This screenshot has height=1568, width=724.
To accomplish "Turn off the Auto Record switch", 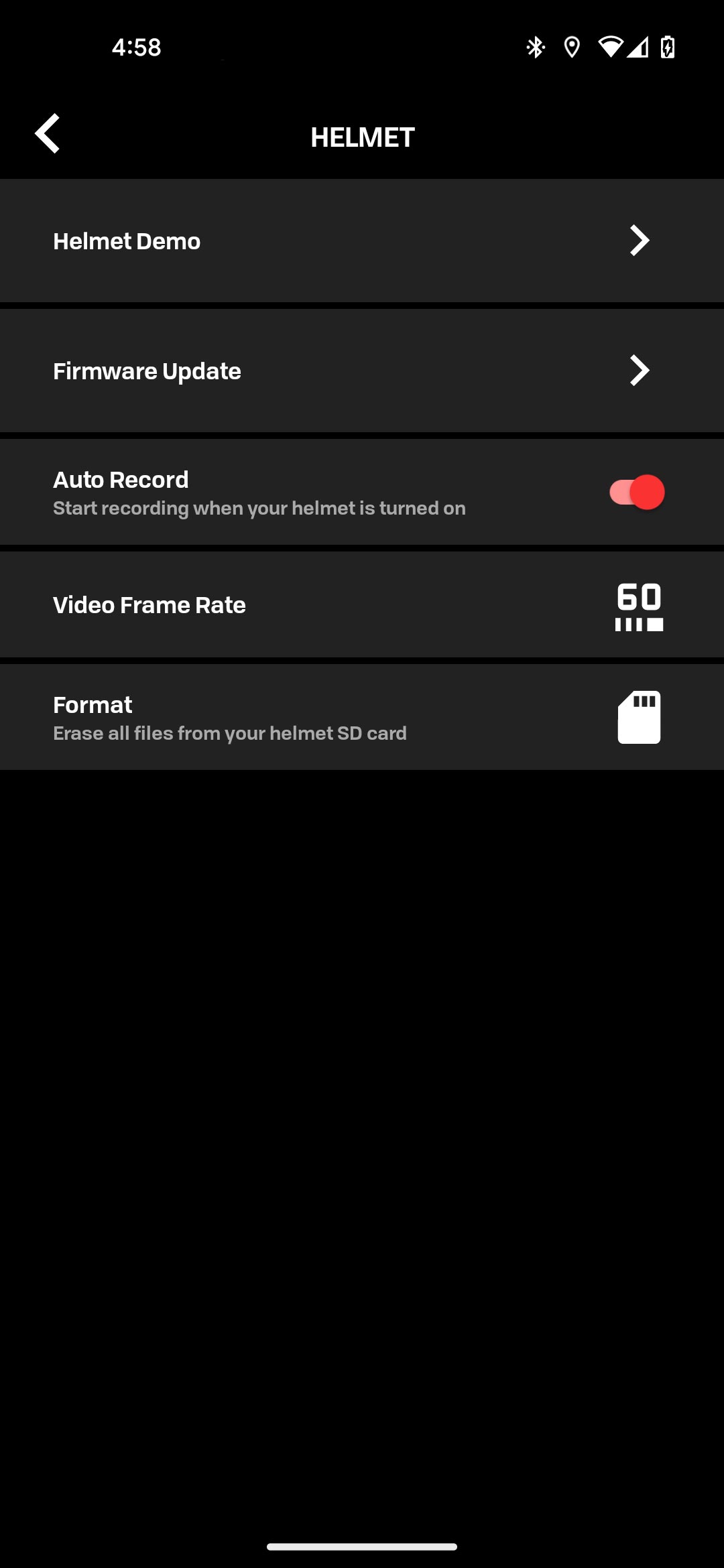I will pyautogui.click(x=637, y=493).
